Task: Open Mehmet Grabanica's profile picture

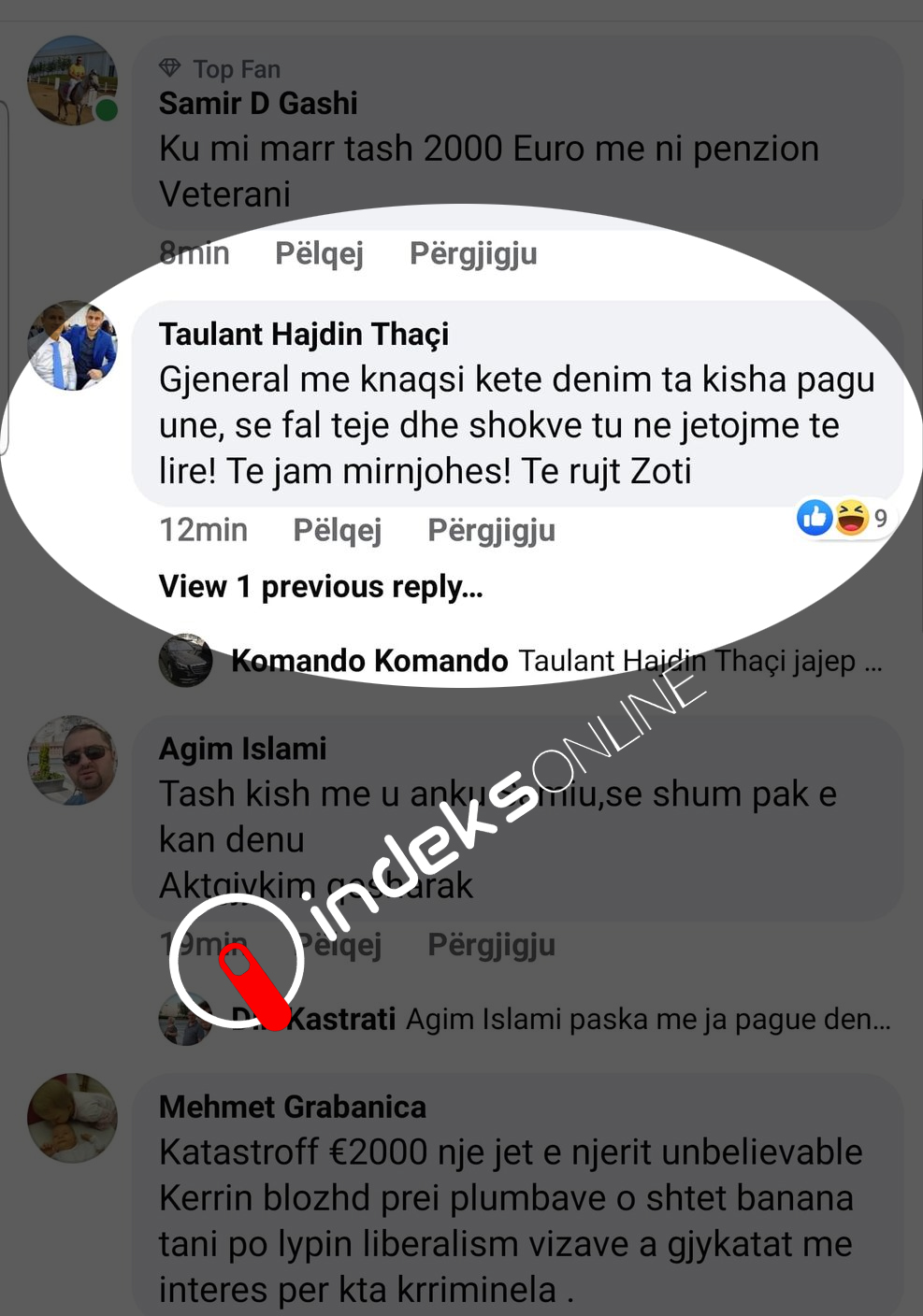Action: (72, 1118)
